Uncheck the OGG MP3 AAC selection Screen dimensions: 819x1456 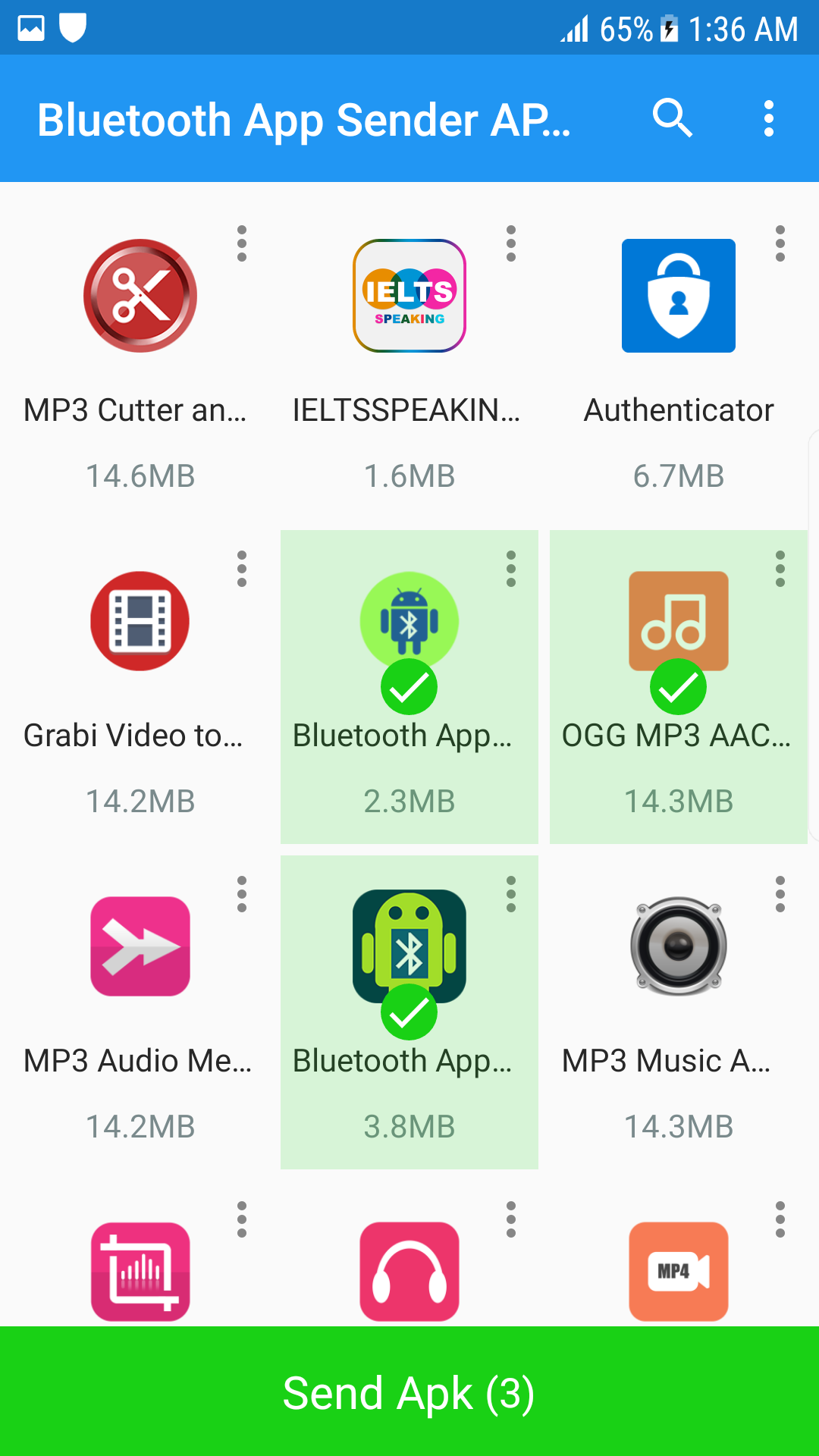[x=678, y=686]
